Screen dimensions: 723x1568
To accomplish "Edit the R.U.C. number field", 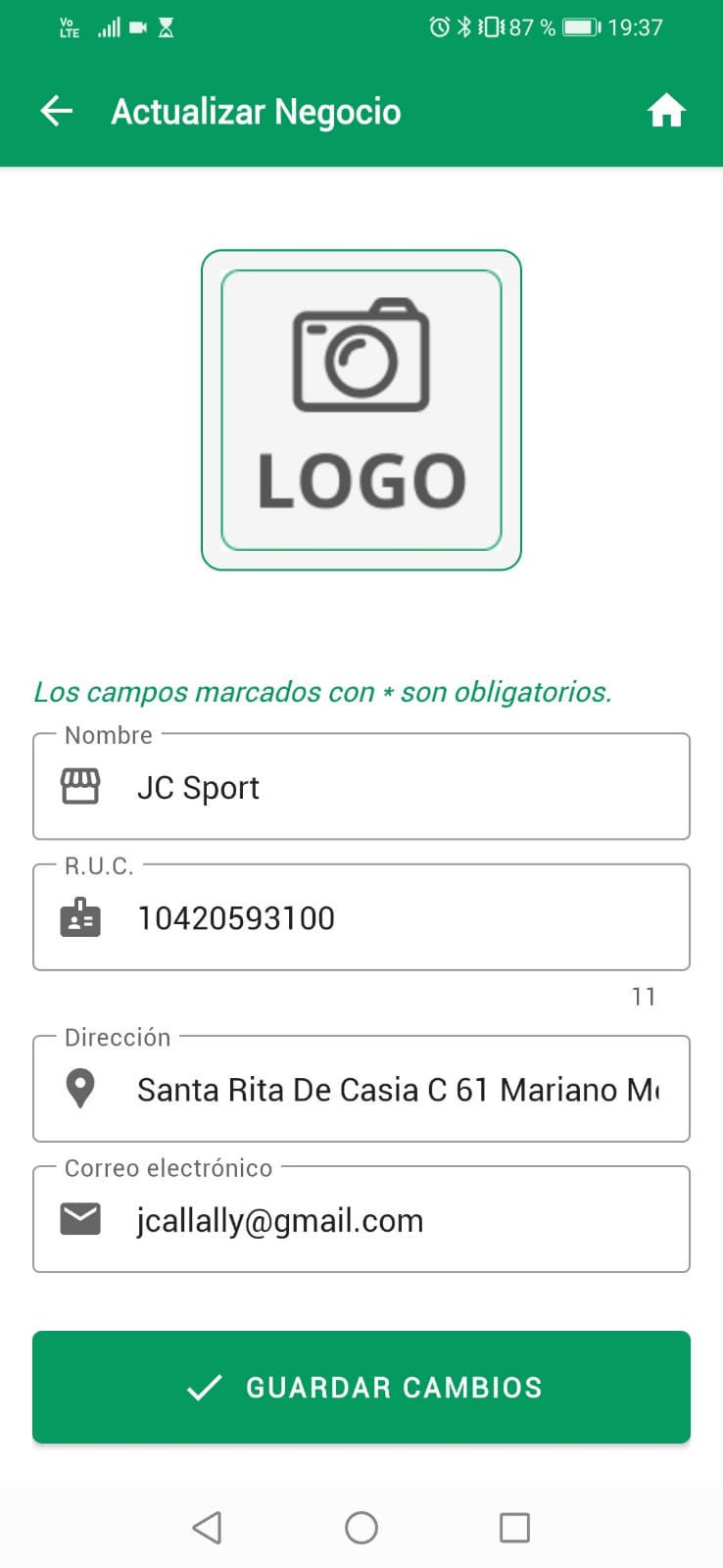I will [392, 918].
